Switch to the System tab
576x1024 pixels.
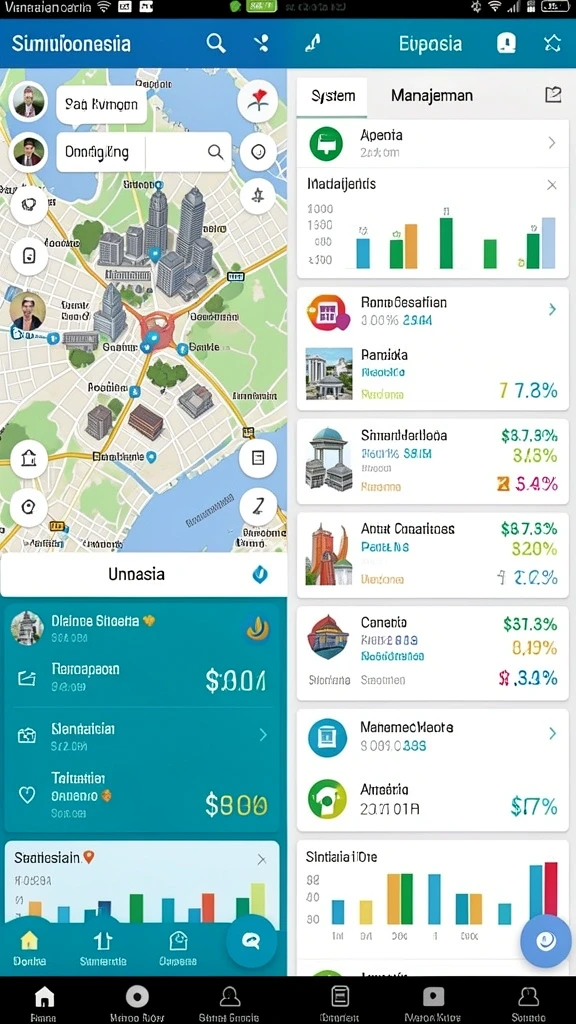(332, 97)
